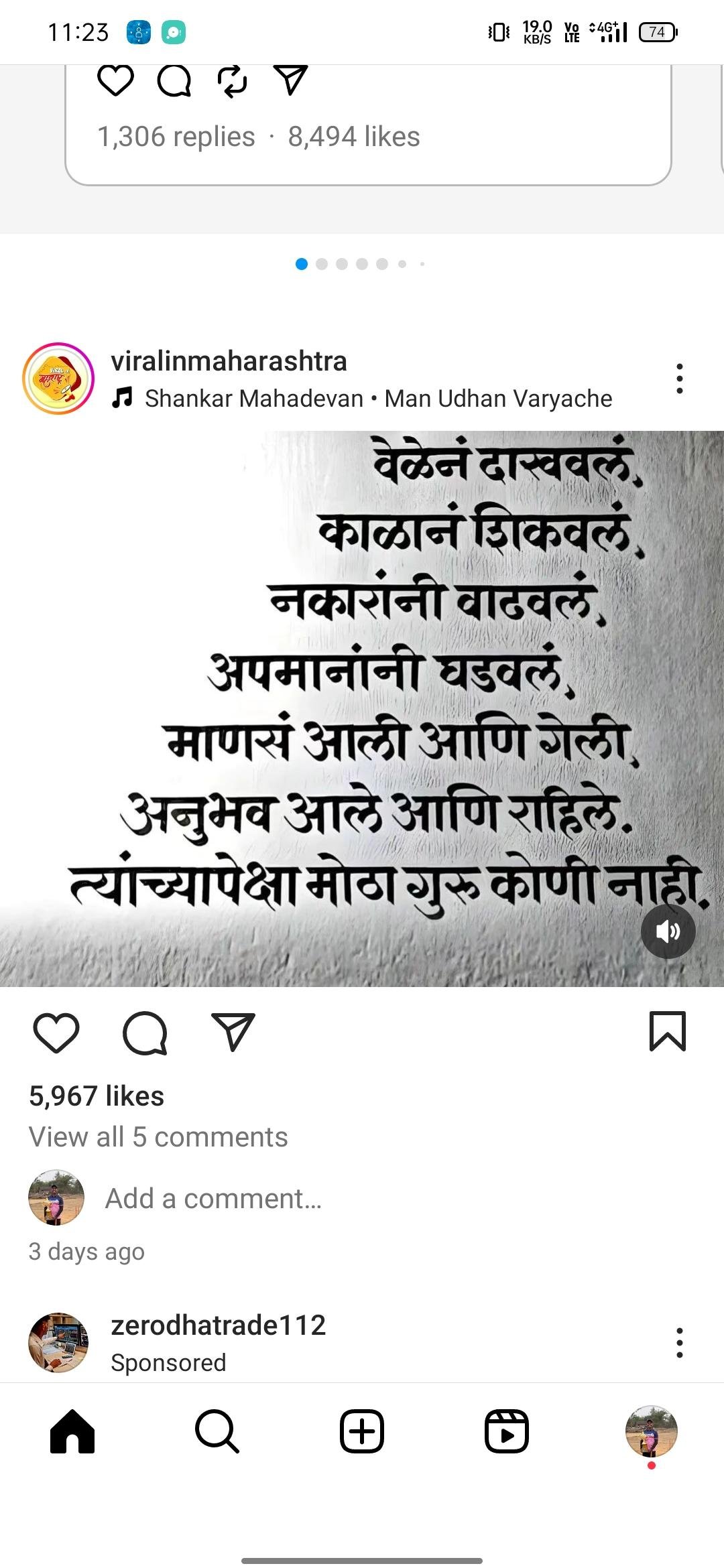The height and width of the screenshot is (1568, 724).
Task: Tap the Add a comment field
Action: 213,1199
